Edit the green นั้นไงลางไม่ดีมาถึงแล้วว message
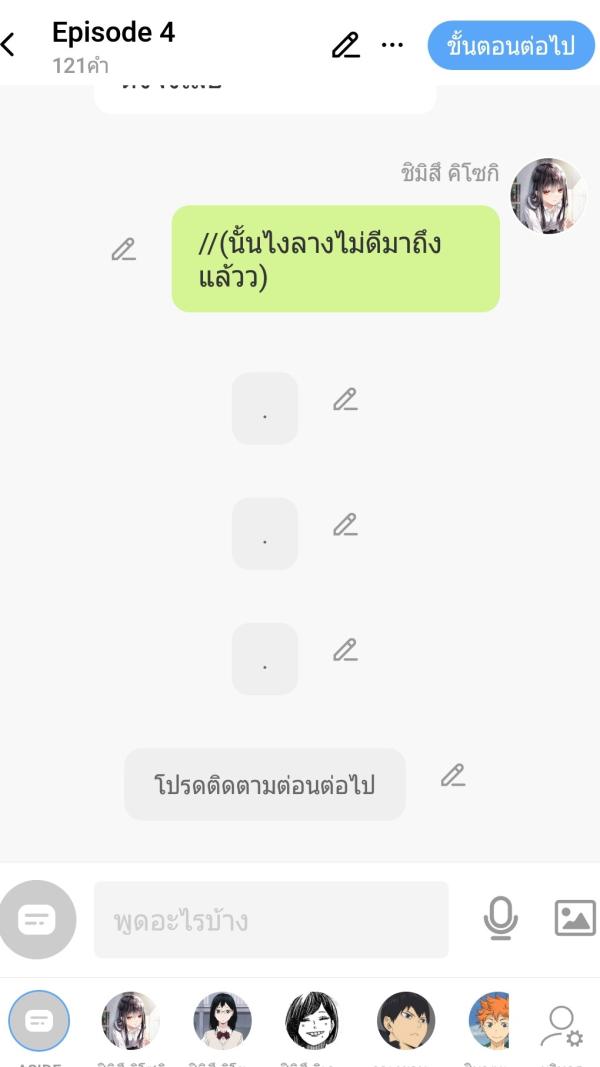The width and height of the screenshot is (600, 1067). 124,250
